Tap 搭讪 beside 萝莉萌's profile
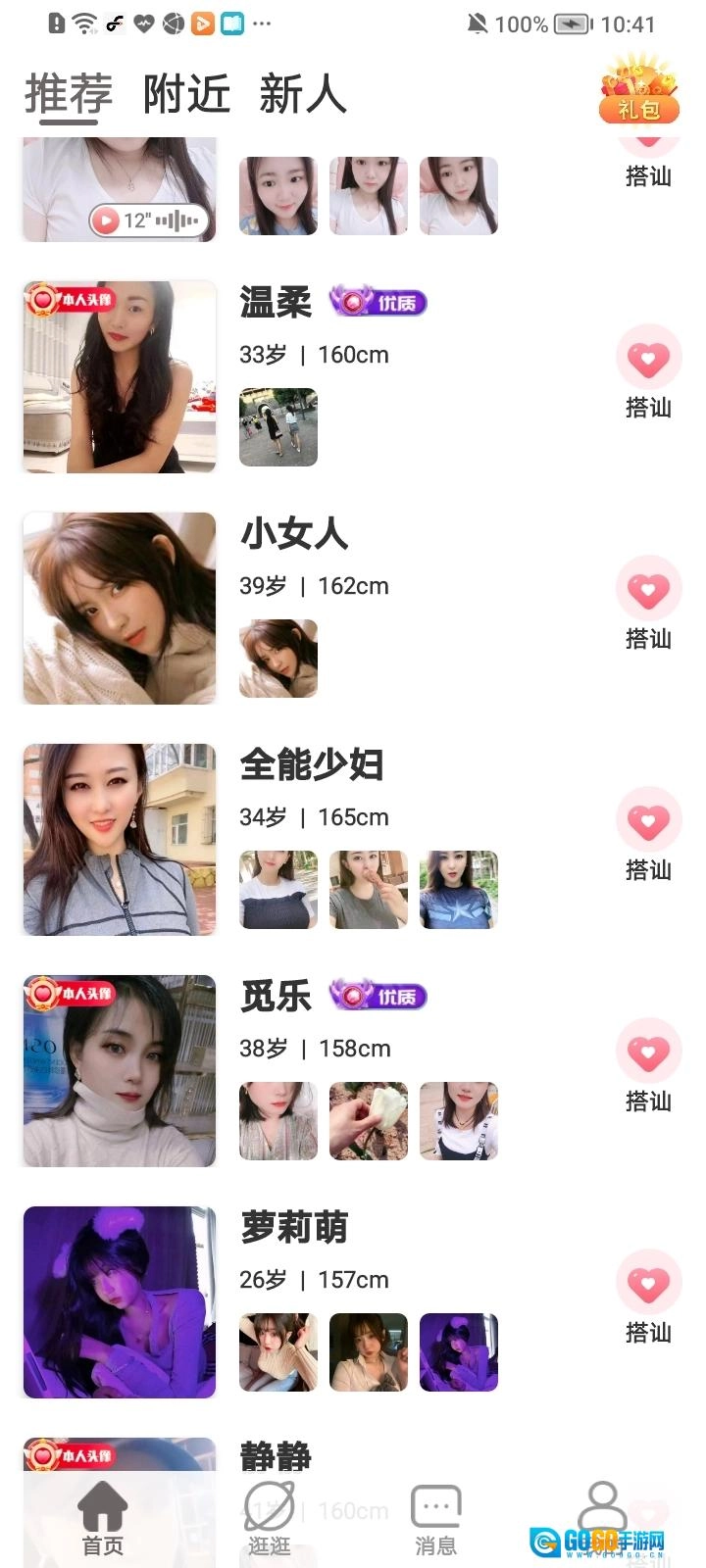The width and height of the screenshot is (706, 1568). 647,1332
